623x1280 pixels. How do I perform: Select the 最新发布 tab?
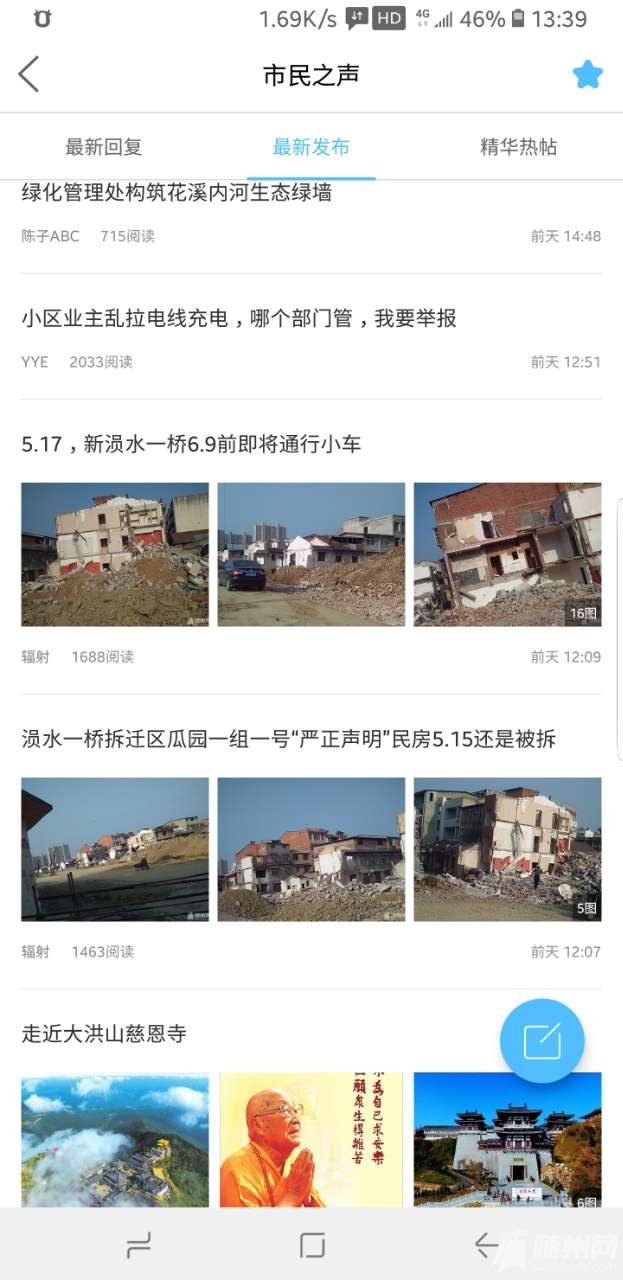[311, 147]
